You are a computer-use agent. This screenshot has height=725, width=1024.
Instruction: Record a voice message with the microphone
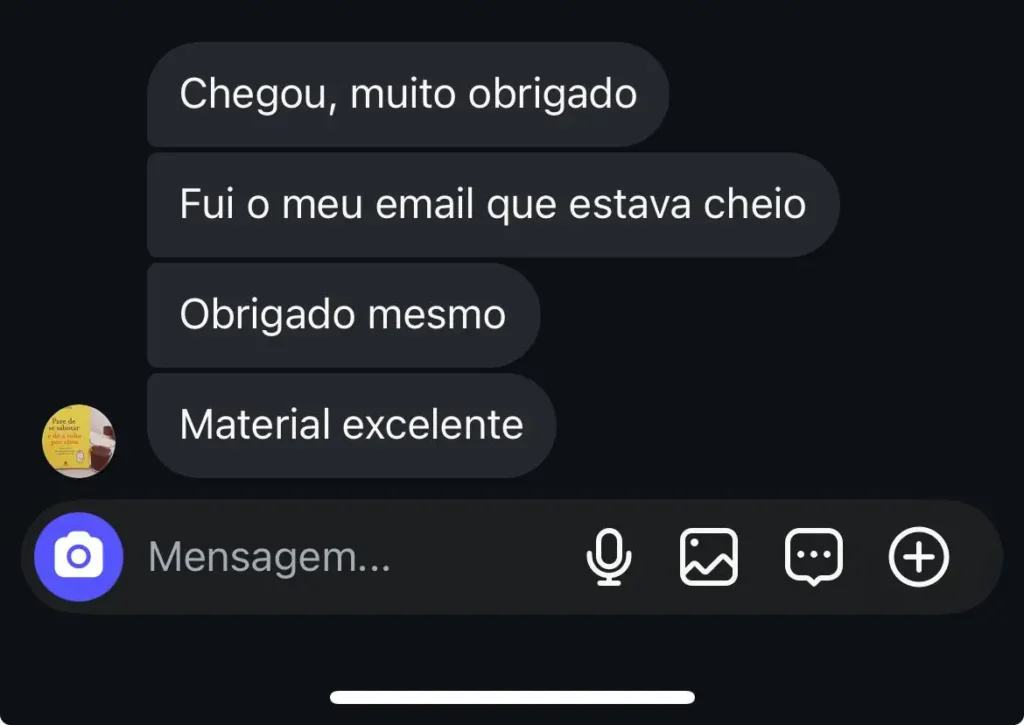(x=608, y=557)
